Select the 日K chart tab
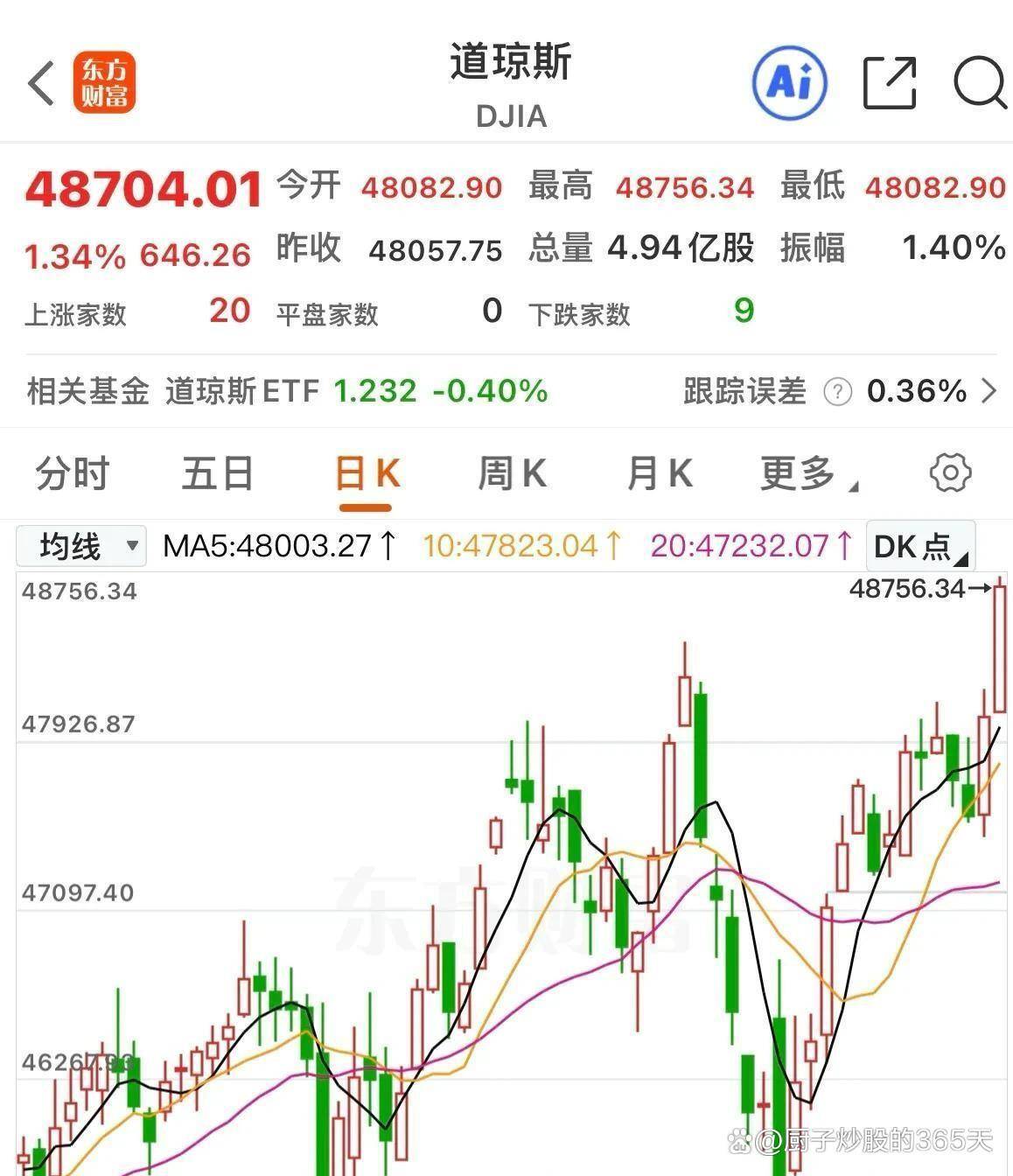The image size is (1013, 1176). [x=367, y=474]
